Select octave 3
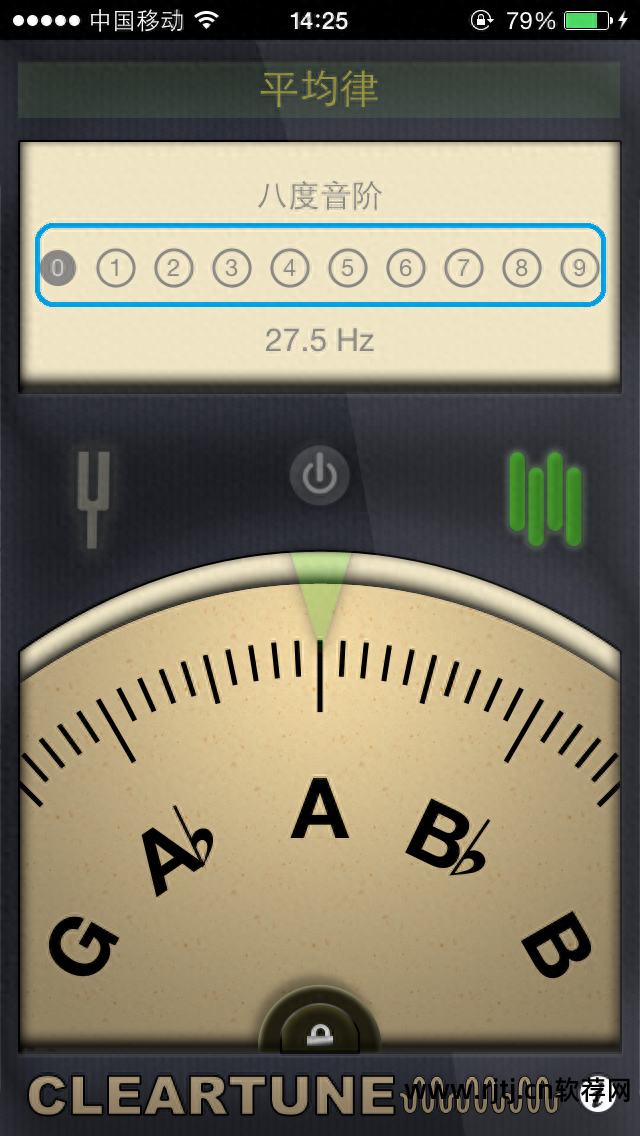Screen dimensions: 640x1136 [232, 268]
